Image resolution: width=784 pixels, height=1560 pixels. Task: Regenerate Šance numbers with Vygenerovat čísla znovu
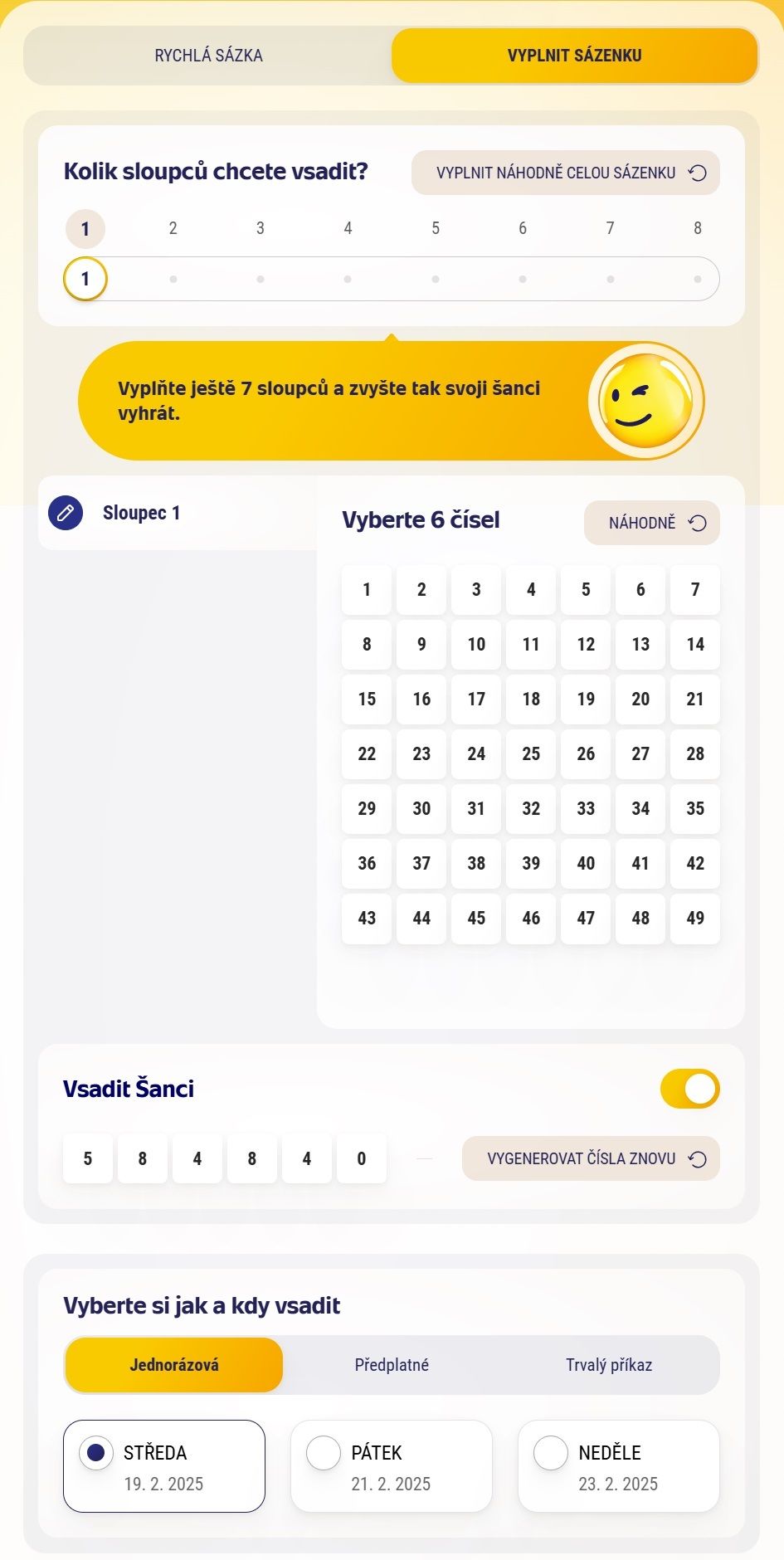[591, 1158]
